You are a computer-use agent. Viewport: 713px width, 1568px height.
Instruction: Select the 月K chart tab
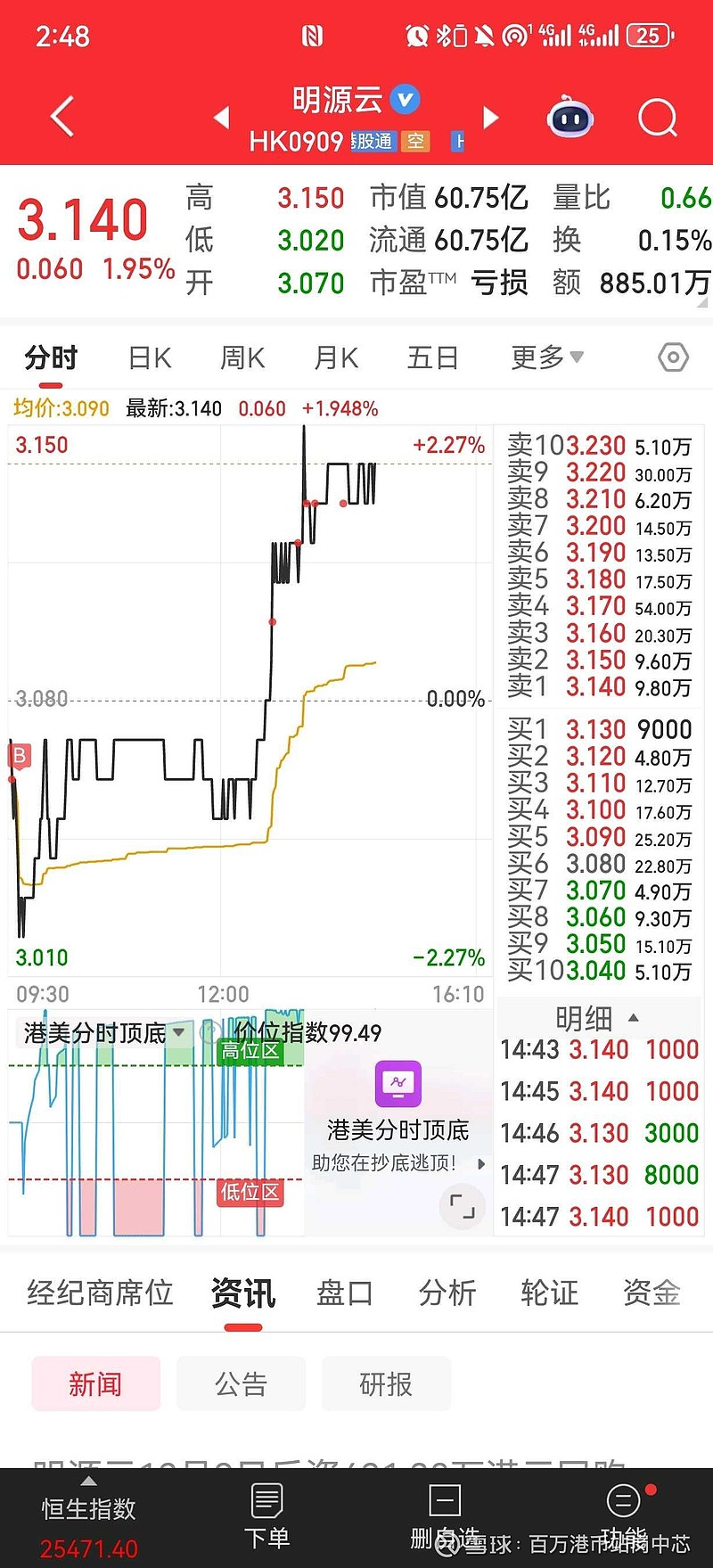(336, 358)
